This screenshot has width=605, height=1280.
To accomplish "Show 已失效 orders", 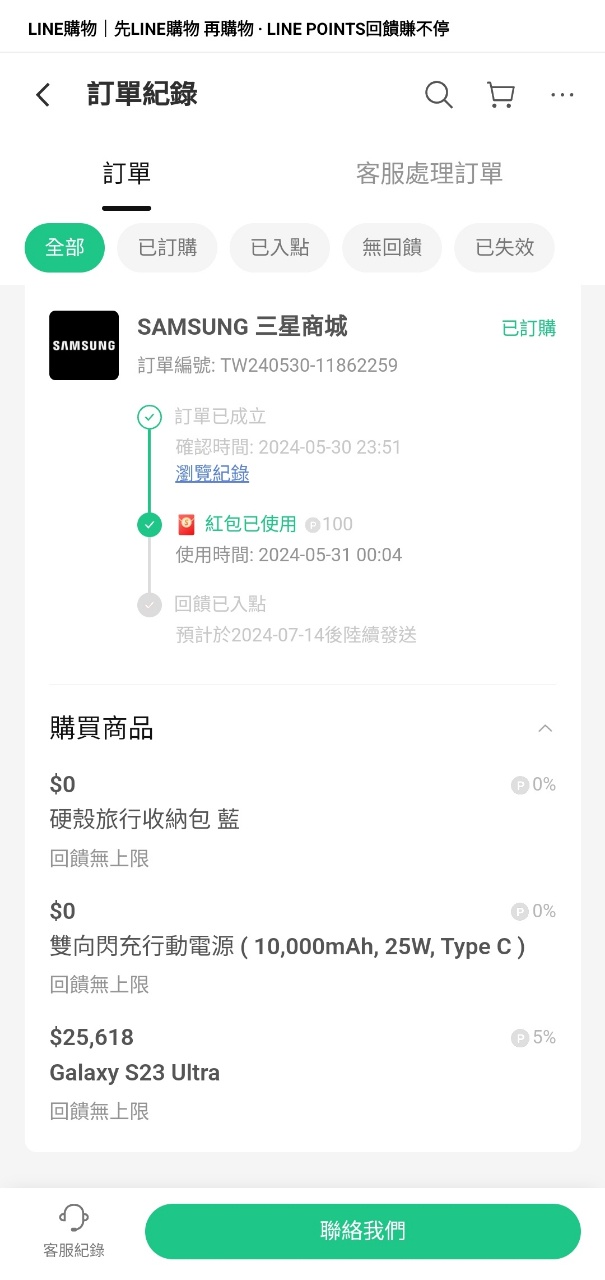I will click(504, 247).
